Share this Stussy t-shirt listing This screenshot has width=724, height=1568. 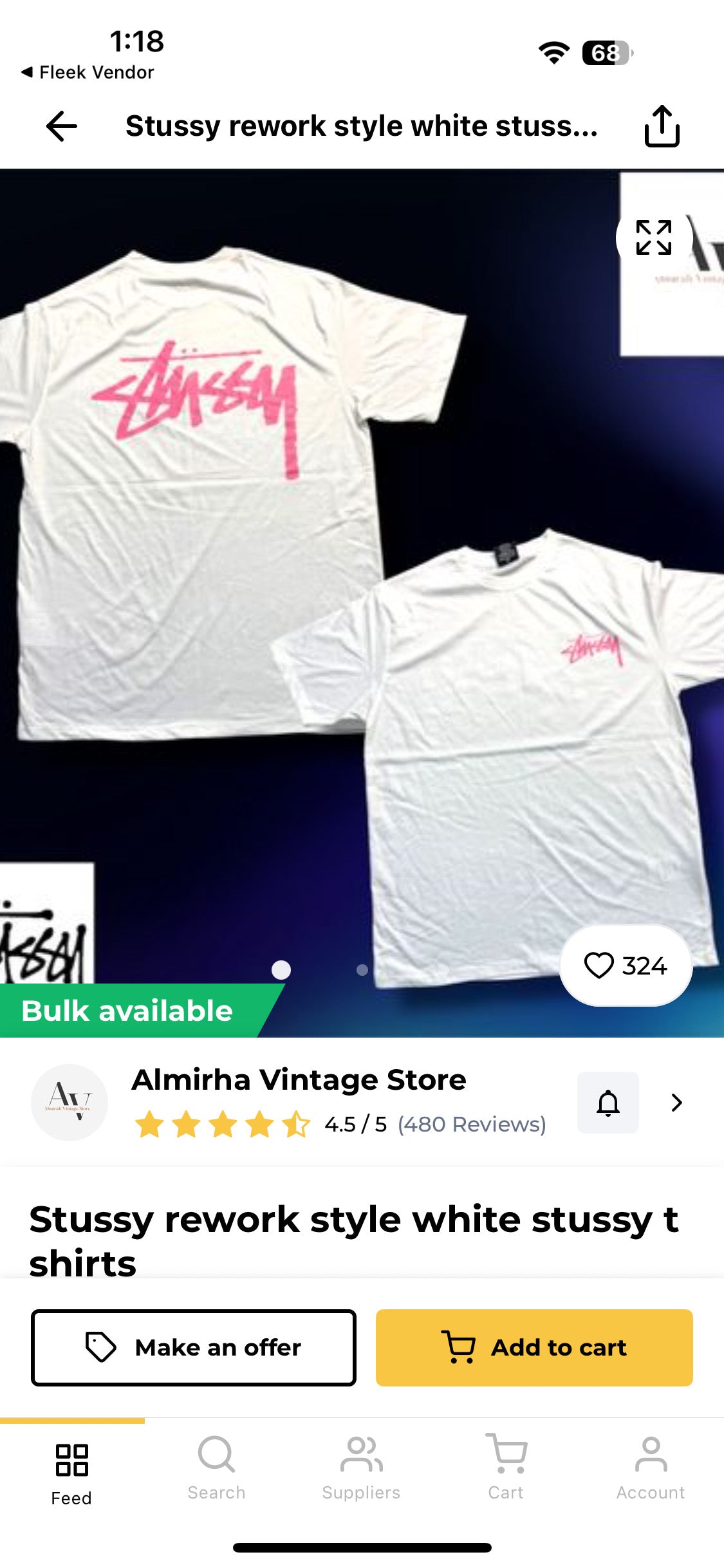[662, 126]
